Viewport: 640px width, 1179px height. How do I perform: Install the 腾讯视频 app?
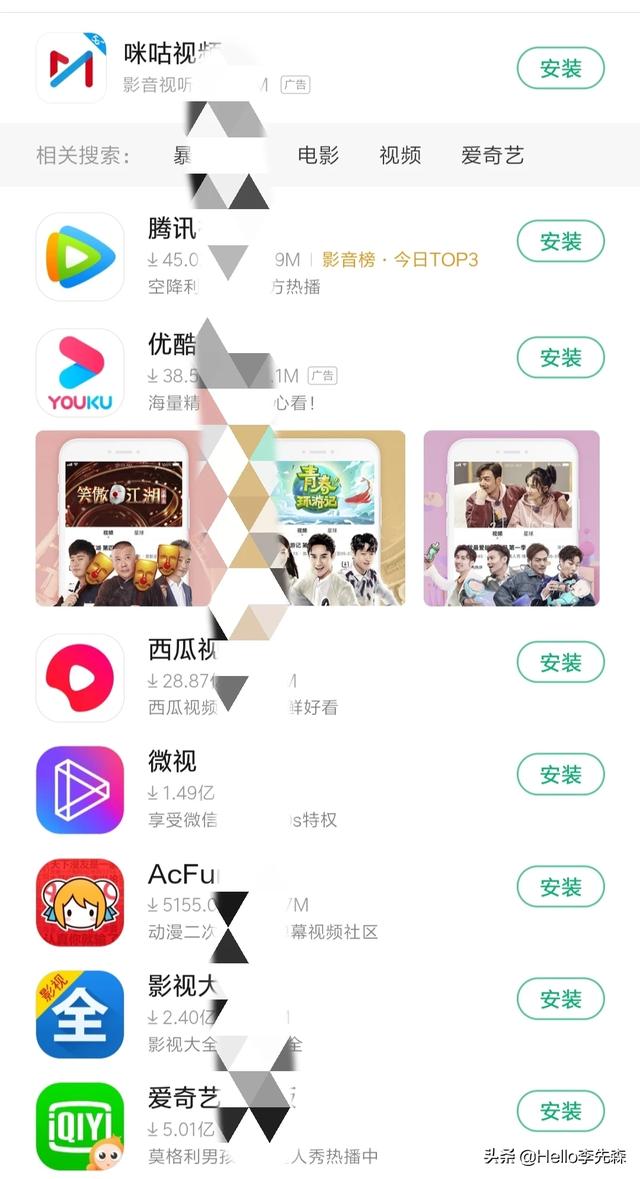(x=561, y=242)
